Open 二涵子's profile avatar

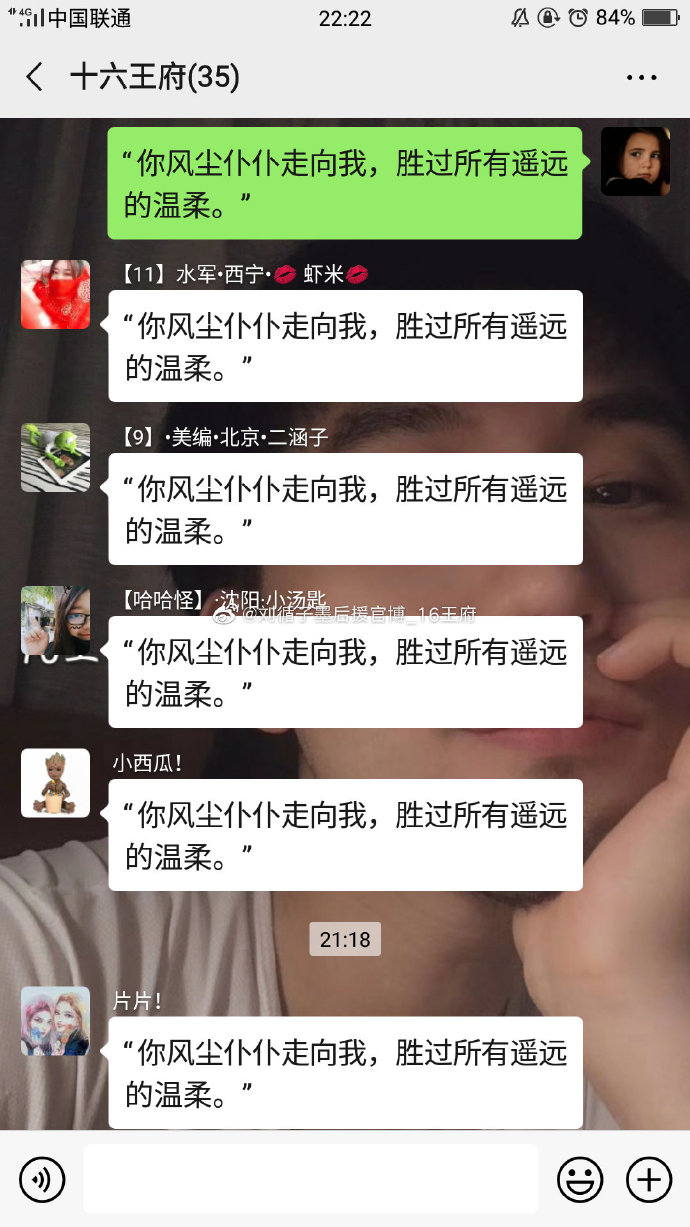[x=56, y=457]
